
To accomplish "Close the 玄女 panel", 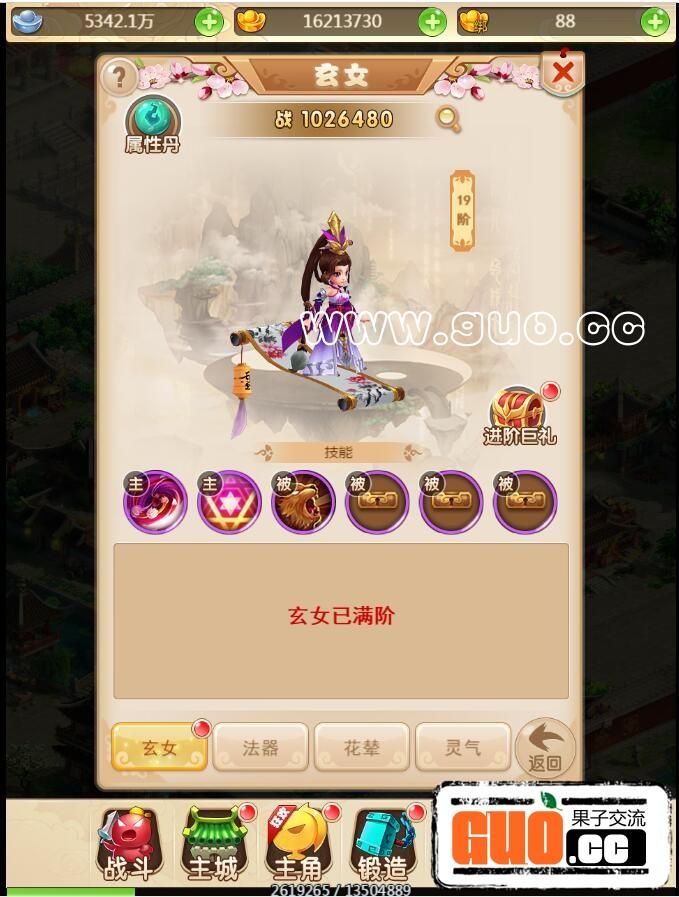I will (563, 72).
